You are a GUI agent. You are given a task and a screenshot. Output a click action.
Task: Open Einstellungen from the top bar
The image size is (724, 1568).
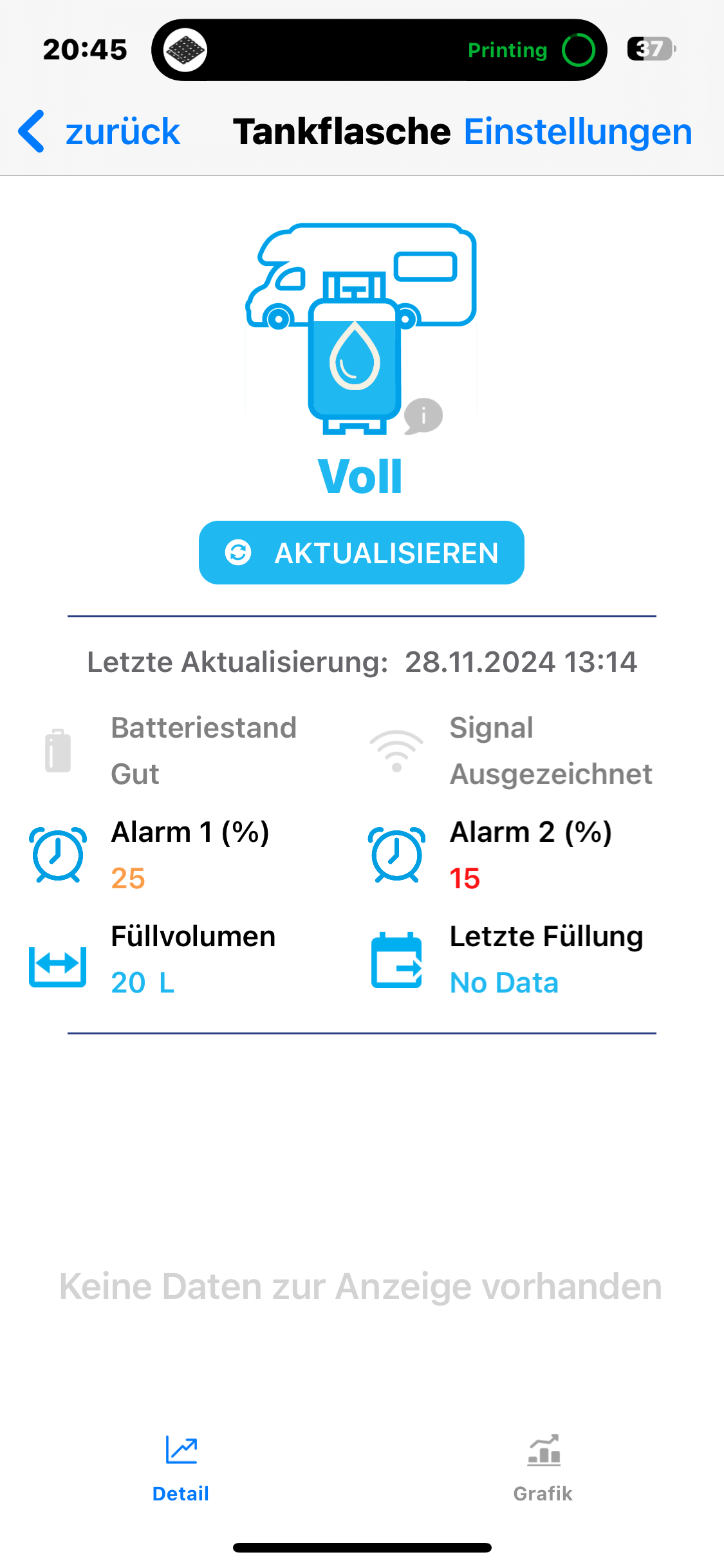[578, 131]
